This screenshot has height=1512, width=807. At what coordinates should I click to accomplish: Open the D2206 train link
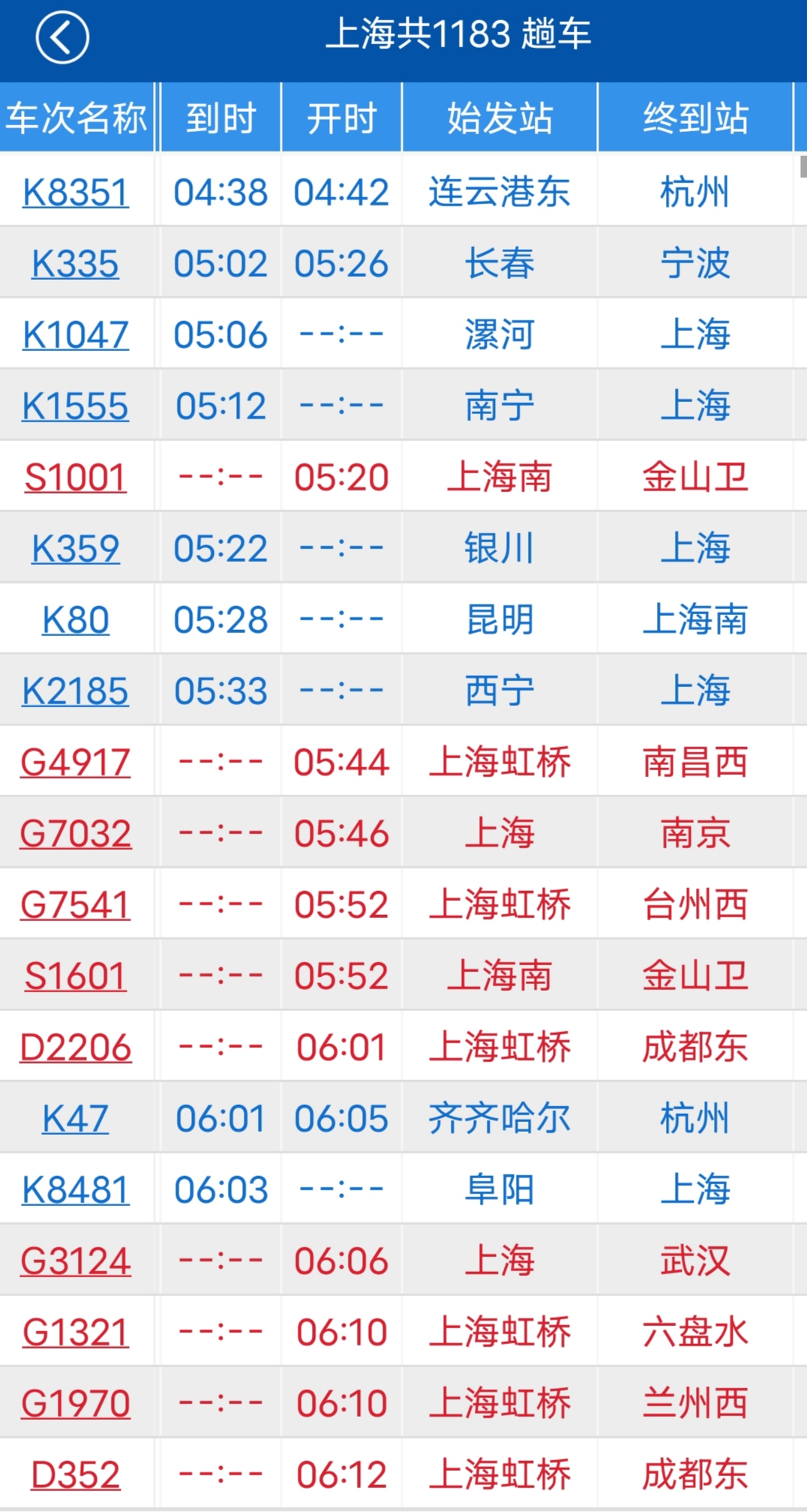pyautogui.click(x=75, y=1047)
